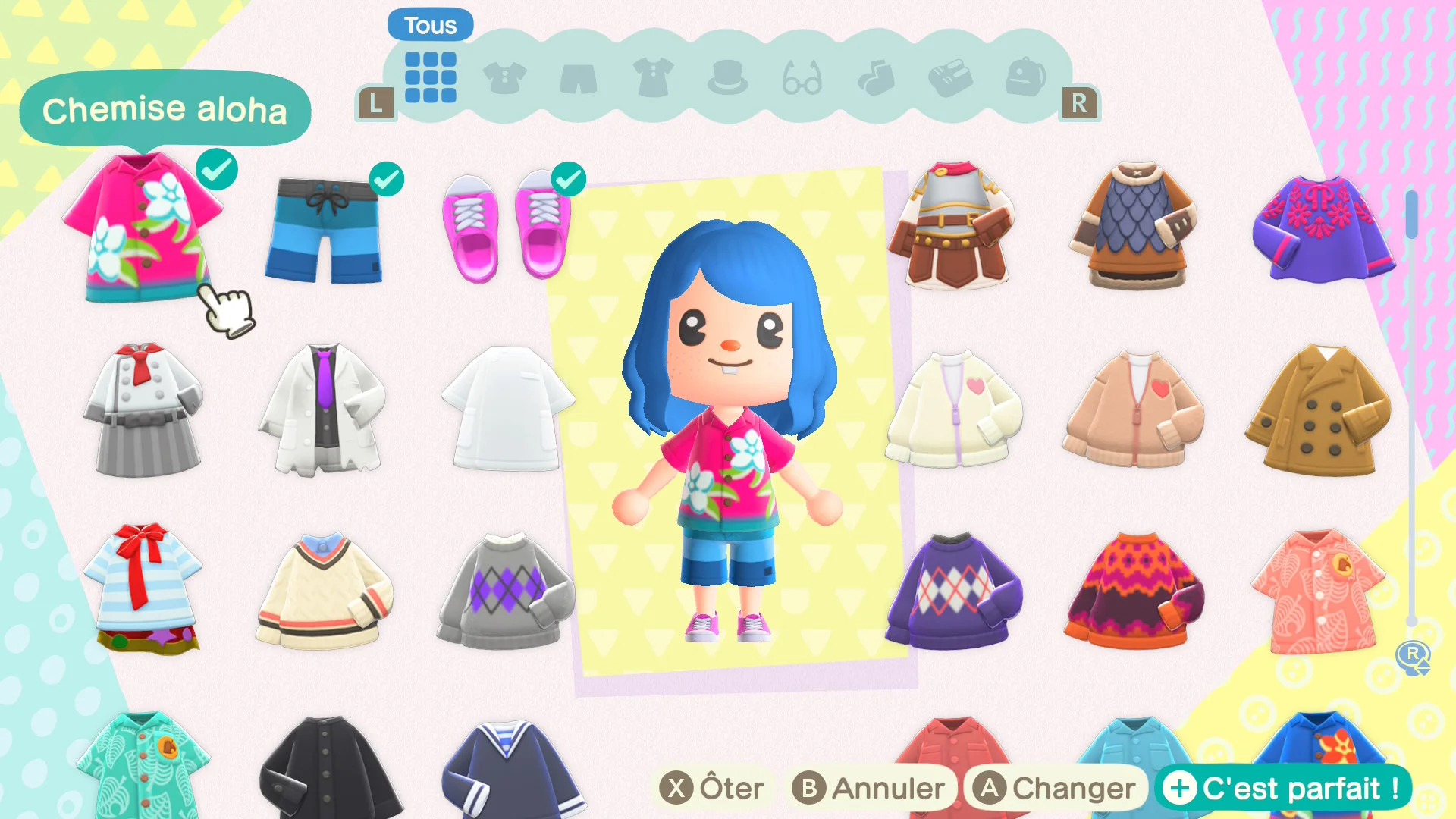Tap Annuler to cancel
The image size is (1456, 819).
point(868,789)
